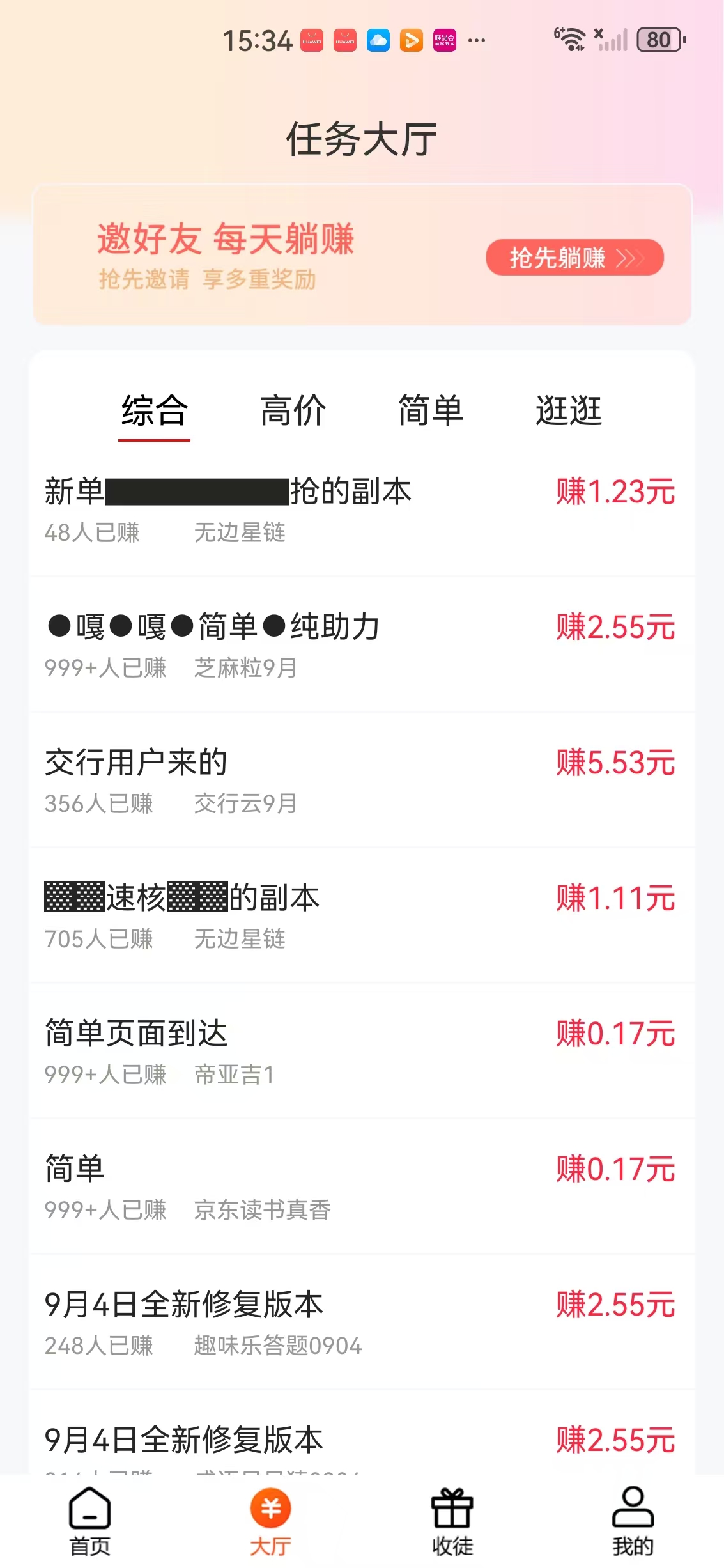Tap the three-dot notification overflow in status bar

[x=475, y=41]
